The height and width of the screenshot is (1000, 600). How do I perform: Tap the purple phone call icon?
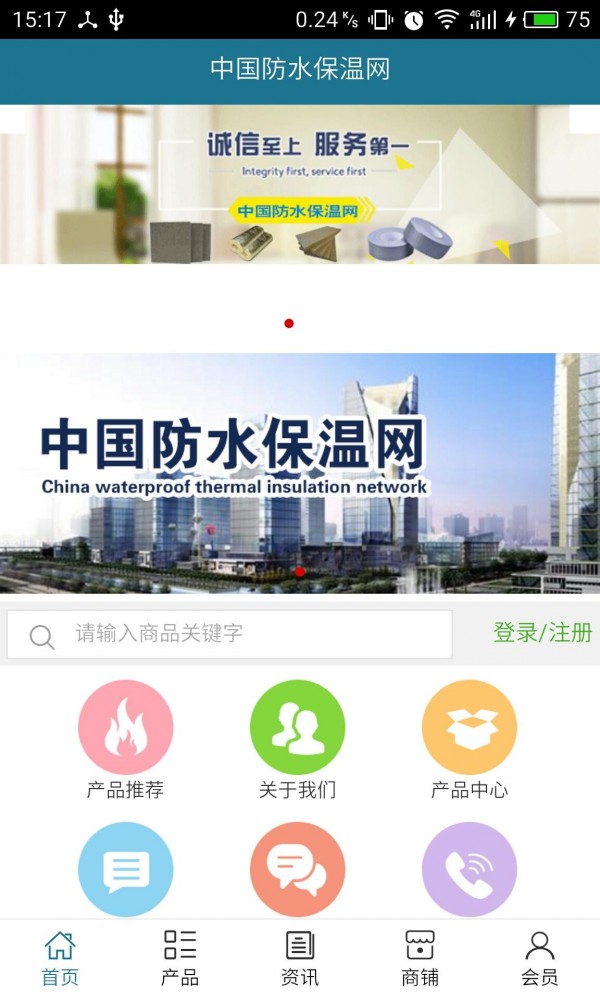click(x=469, y=868)
